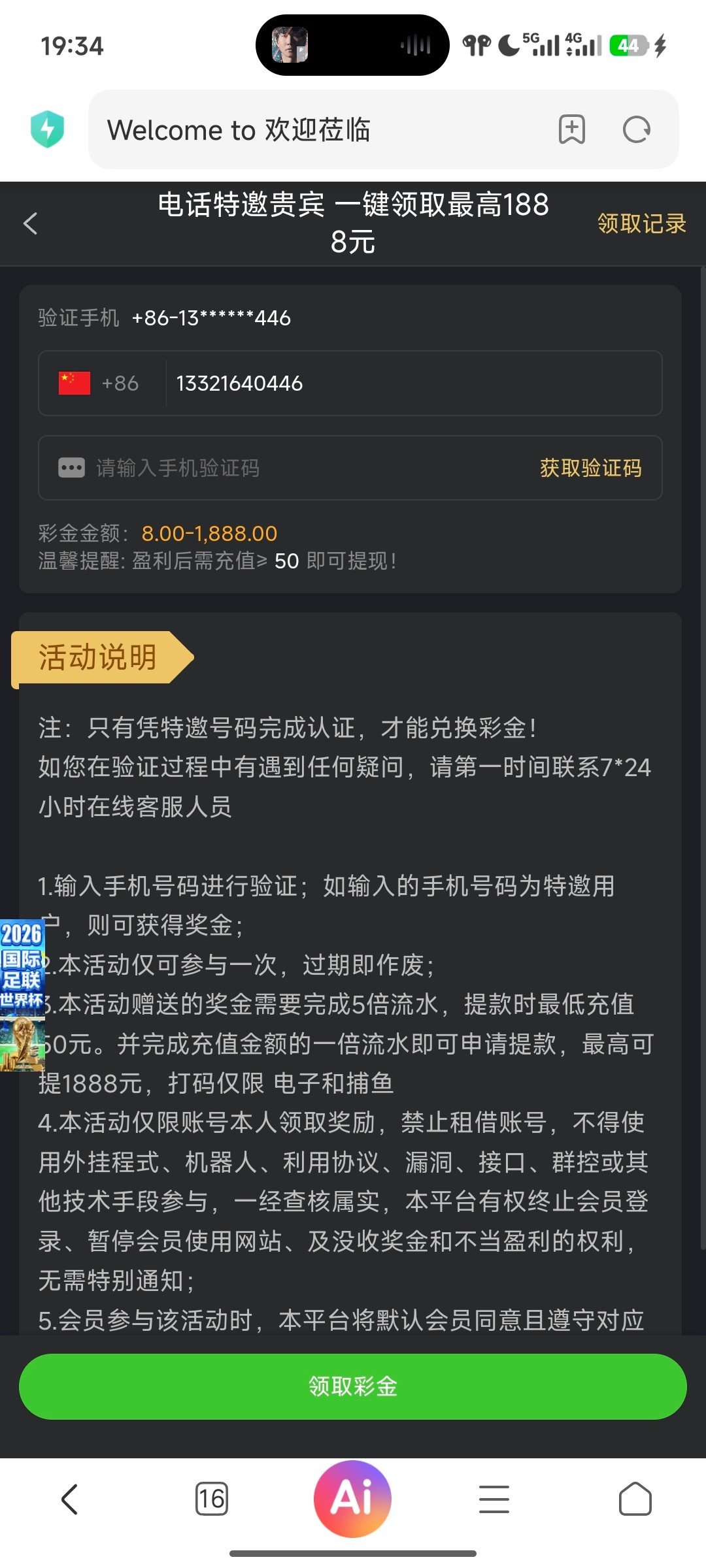Viewport: 706px width, 1568px height.
Task: Tap 获取验证码 to request a code
Action: (590, 468)
